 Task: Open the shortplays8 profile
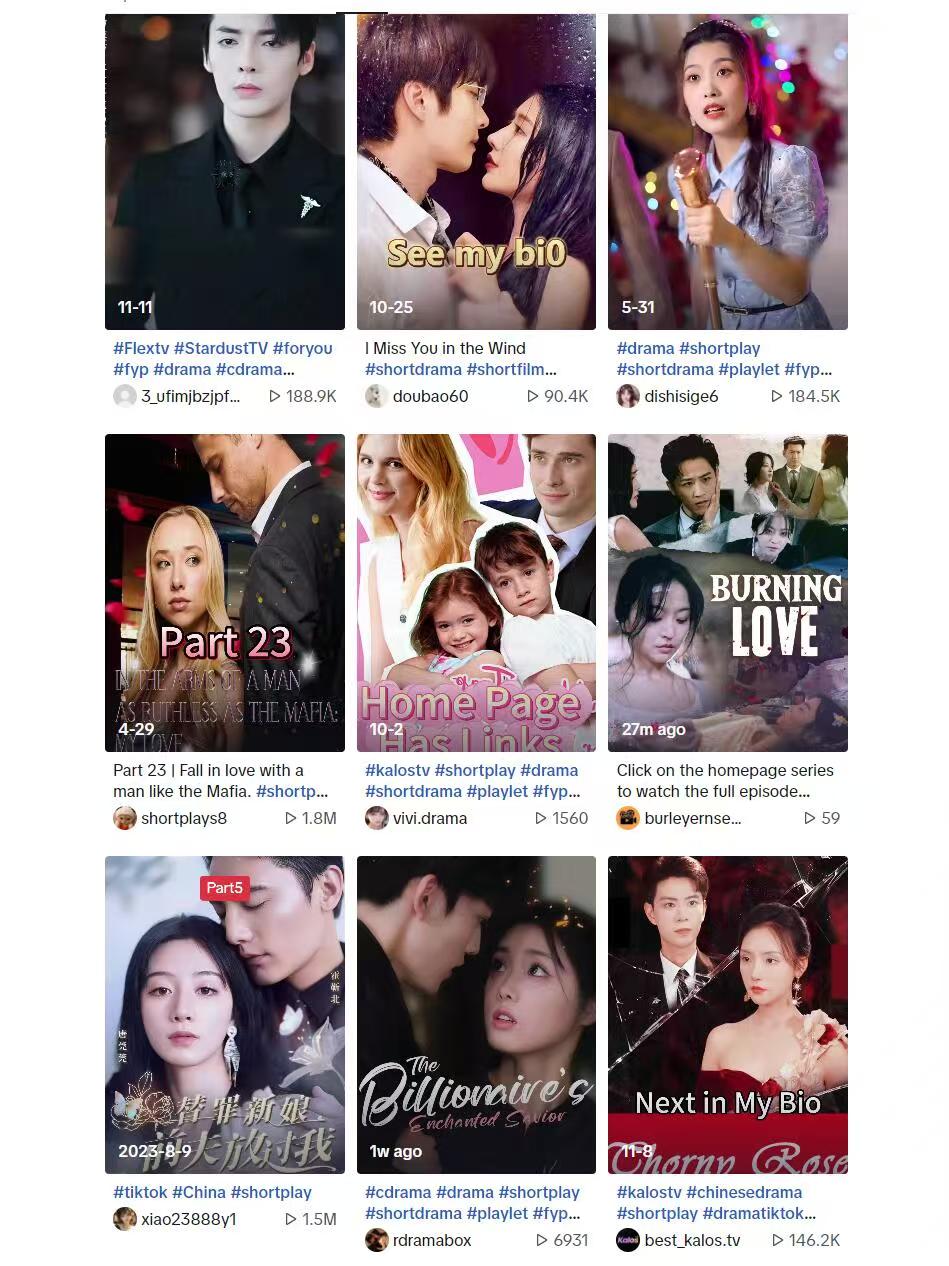183,818
